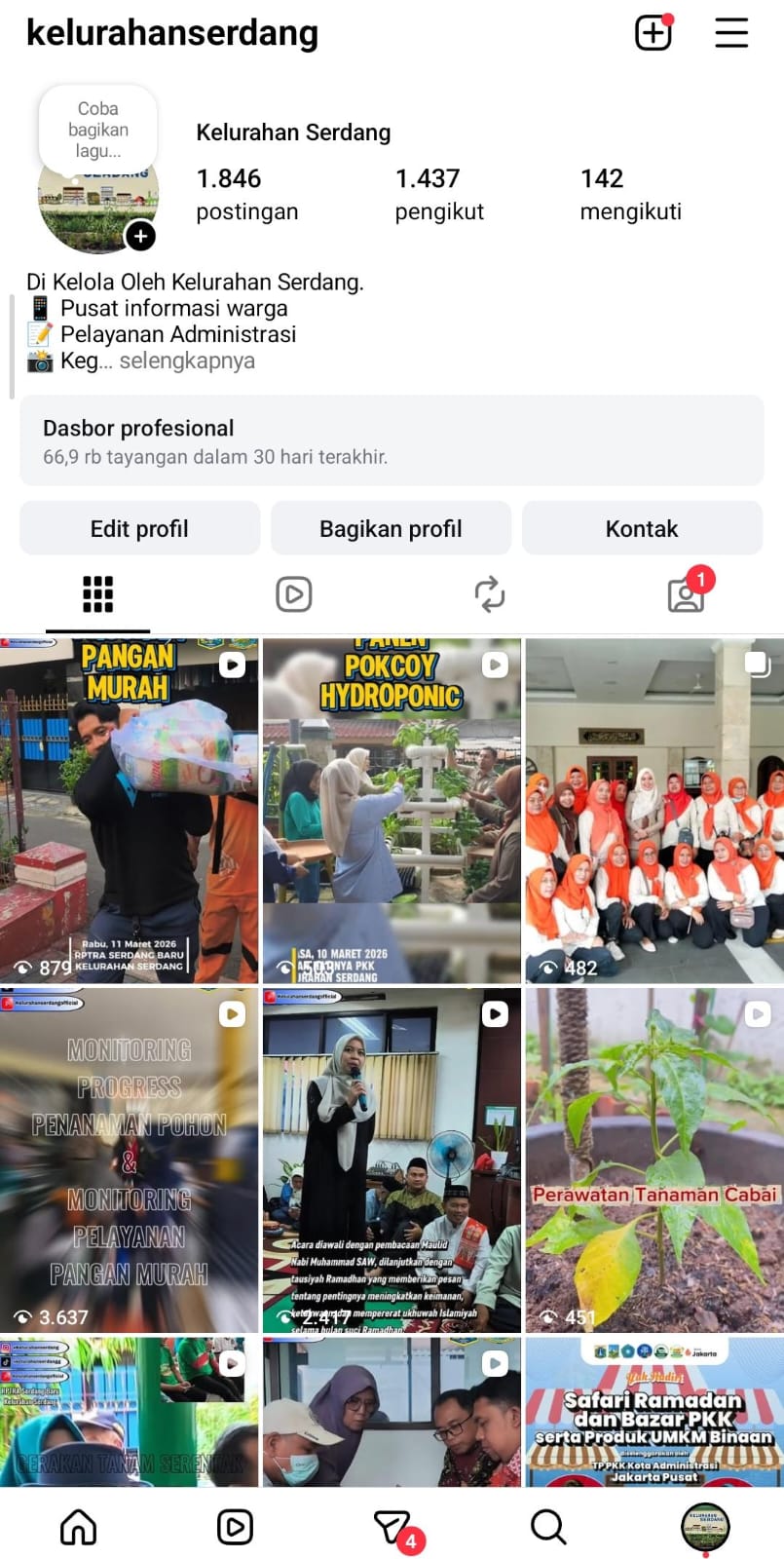The width and height of the screenshot is (784, 1559).
Task: Open Dasbor profesional
Action: 392,440
